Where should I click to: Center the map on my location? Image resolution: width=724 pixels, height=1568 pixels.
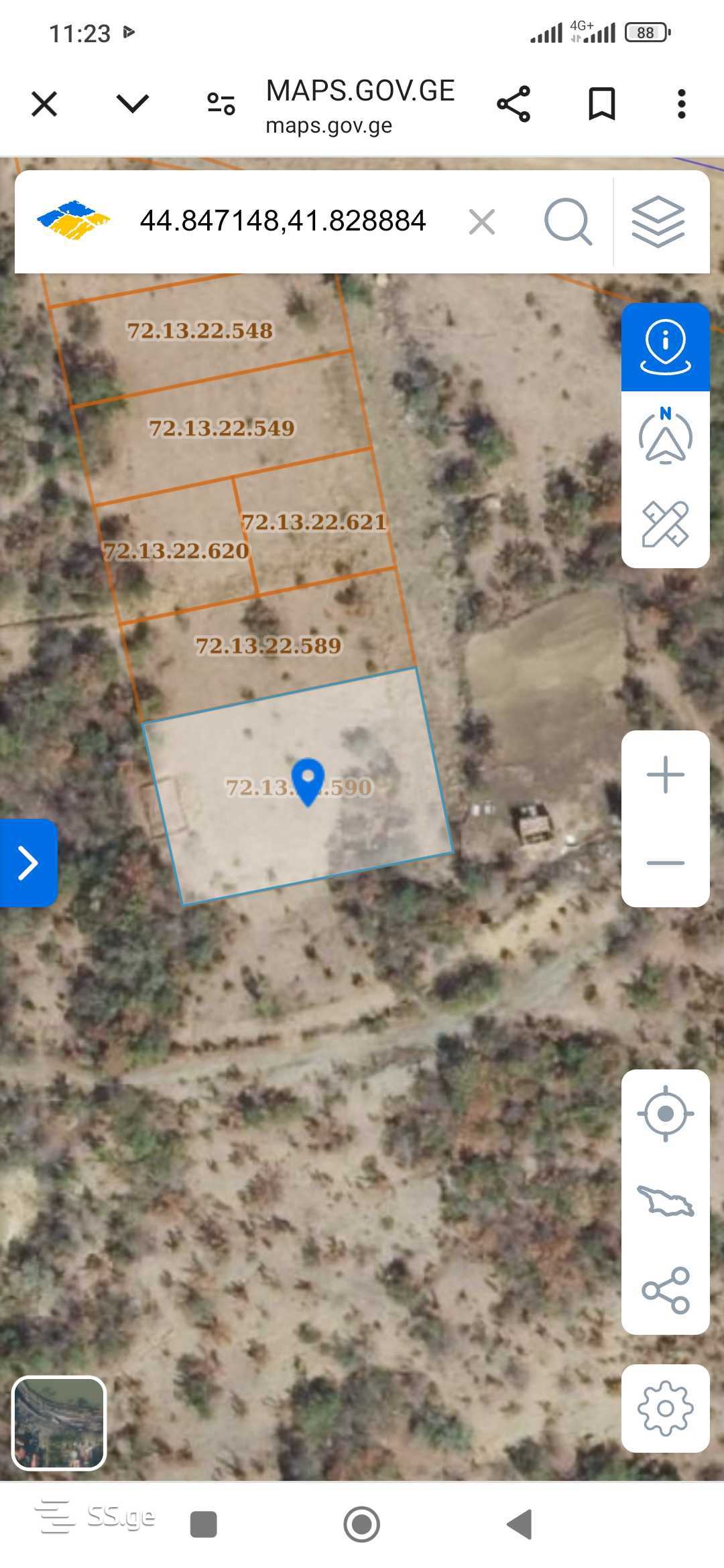click(665, 1114)
